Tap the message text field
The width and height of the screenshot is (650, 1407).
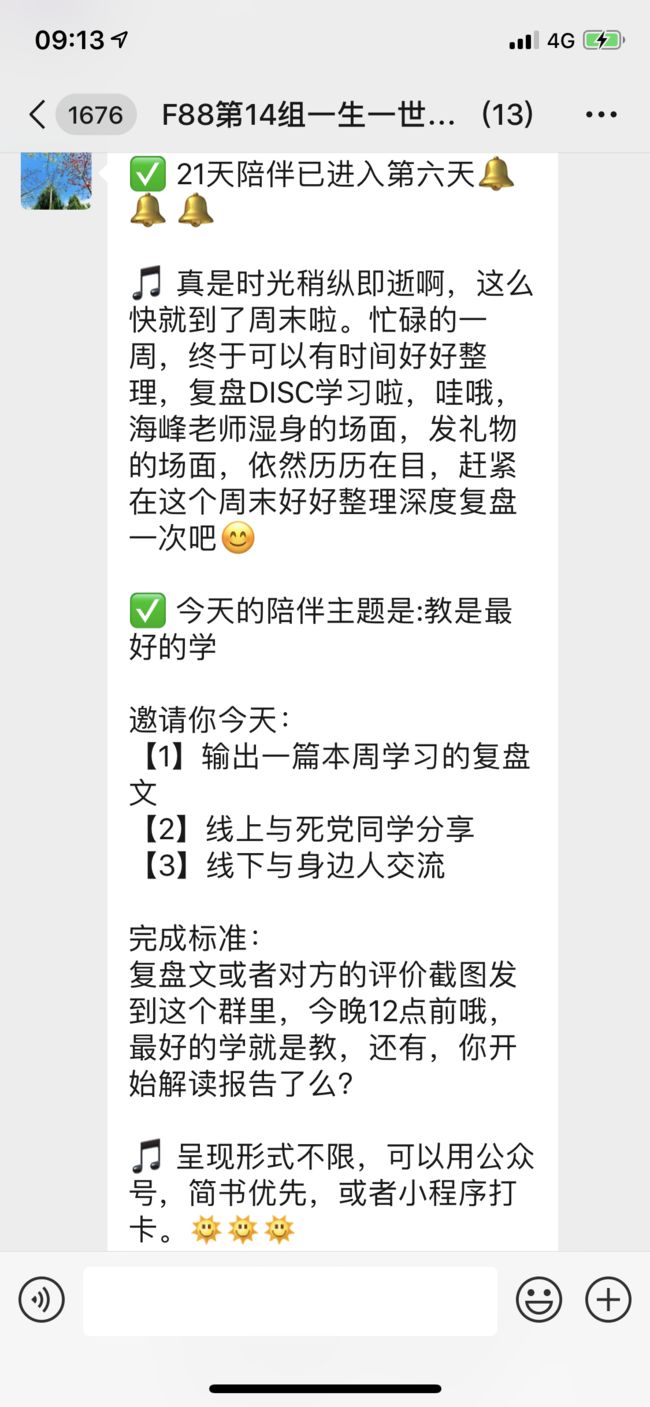pyautogui.click(x=290, y=1300)
